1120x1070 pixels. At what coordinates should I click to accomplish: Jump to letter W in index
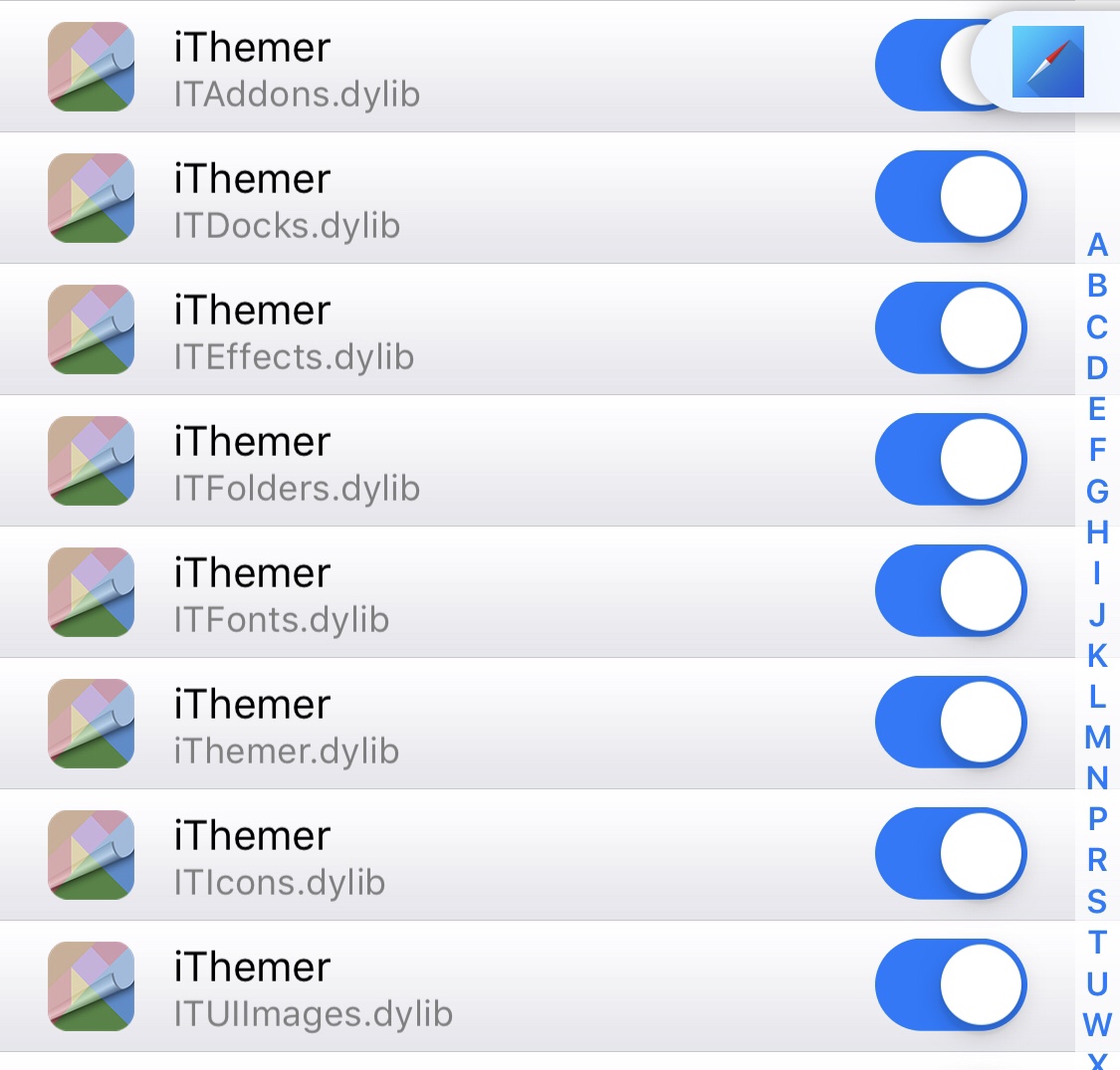1097,1024
